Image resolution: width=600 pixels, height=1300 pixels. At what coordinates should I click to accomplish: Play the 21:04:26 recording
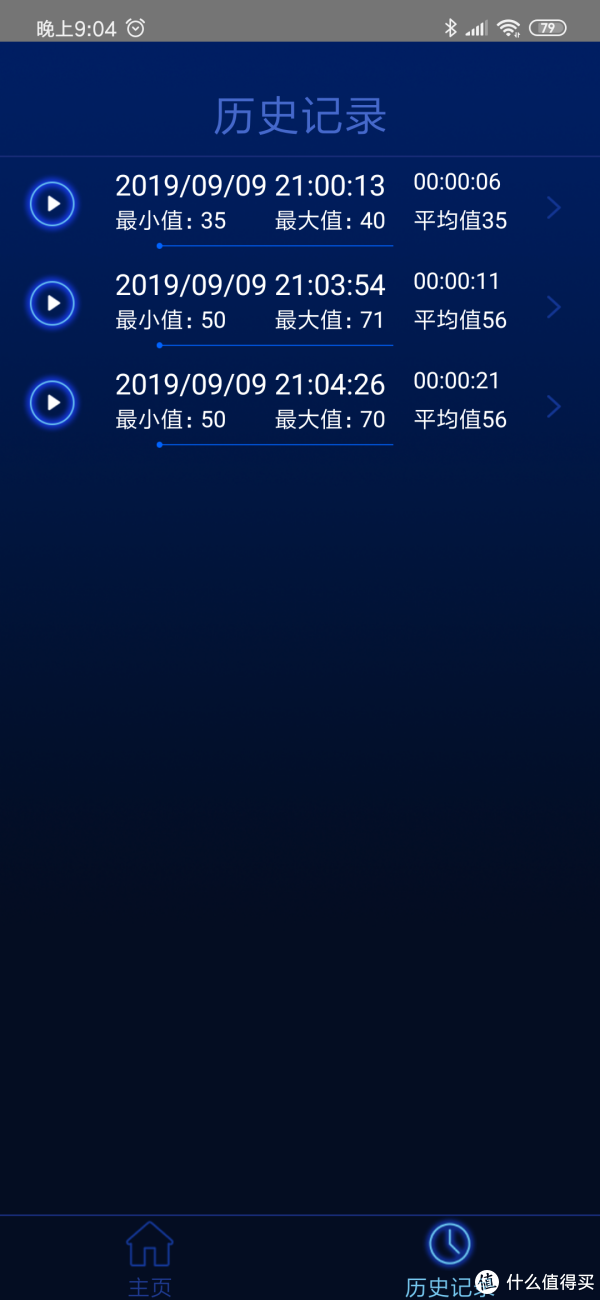52,403
